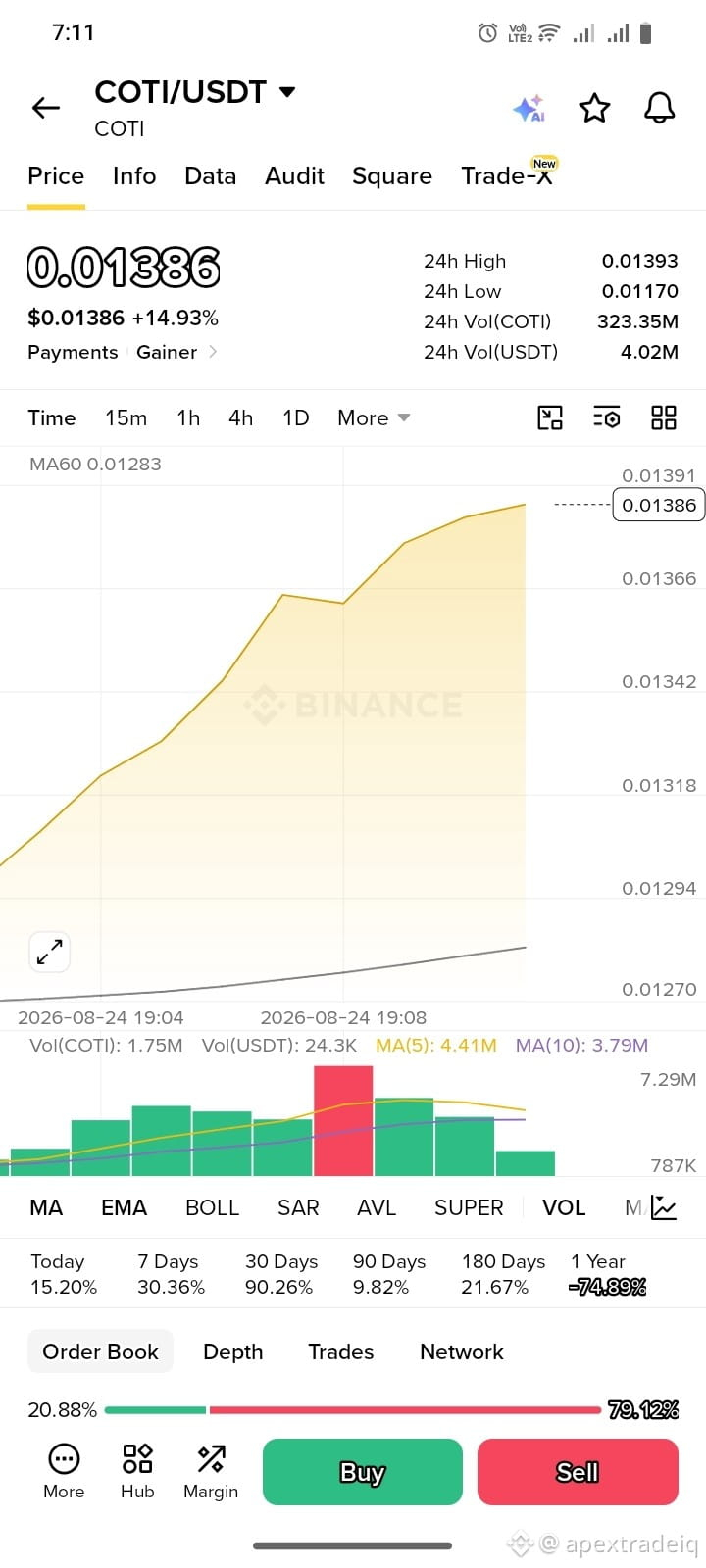
Task: Tap the green Buy button
Action: (363, 1472)
